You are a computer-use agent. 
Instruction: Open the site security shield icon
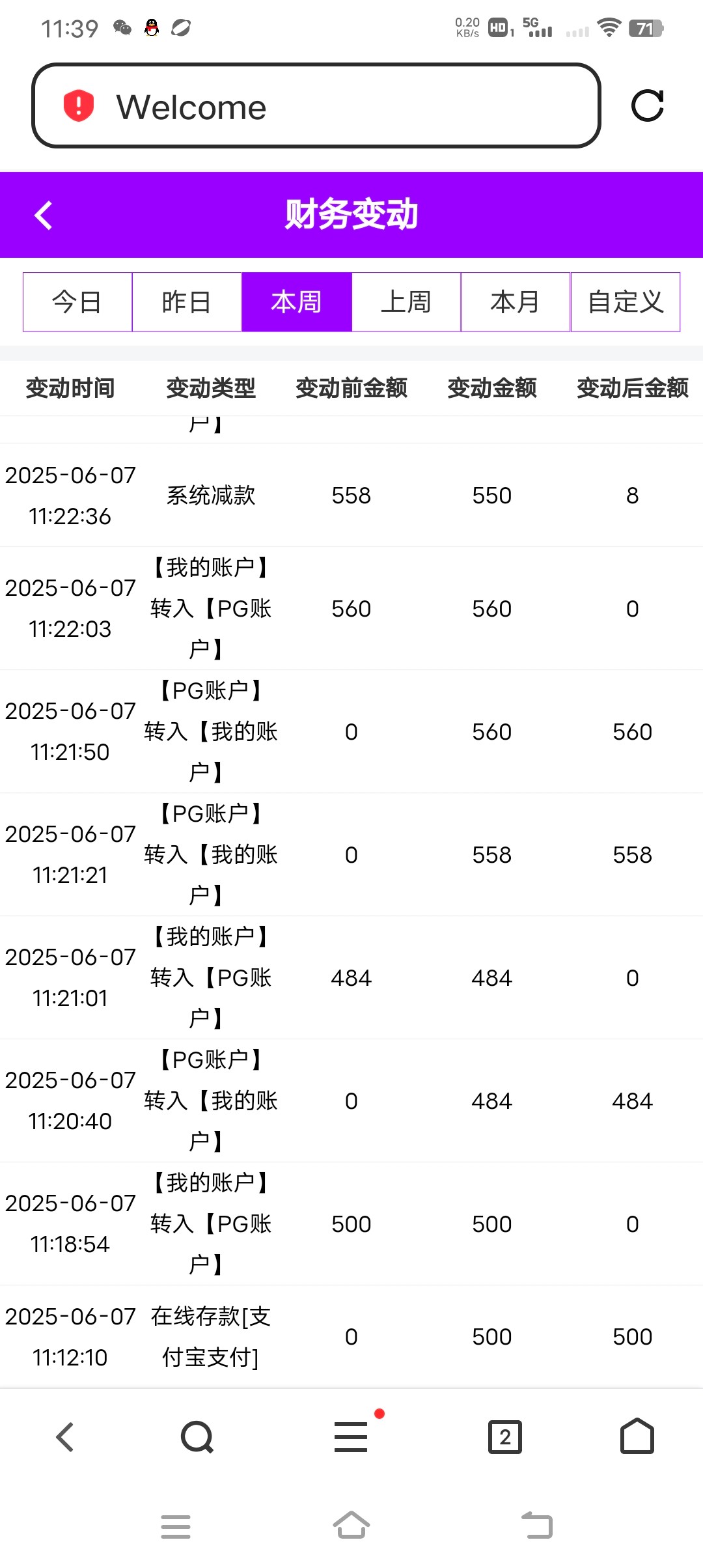point(79,105)
